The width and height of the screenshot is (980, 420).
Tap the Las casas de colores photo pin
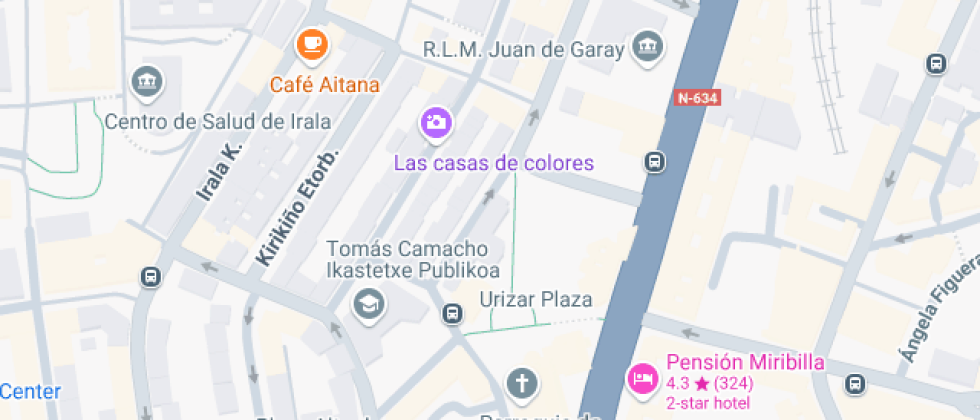[x=436, y=124]
